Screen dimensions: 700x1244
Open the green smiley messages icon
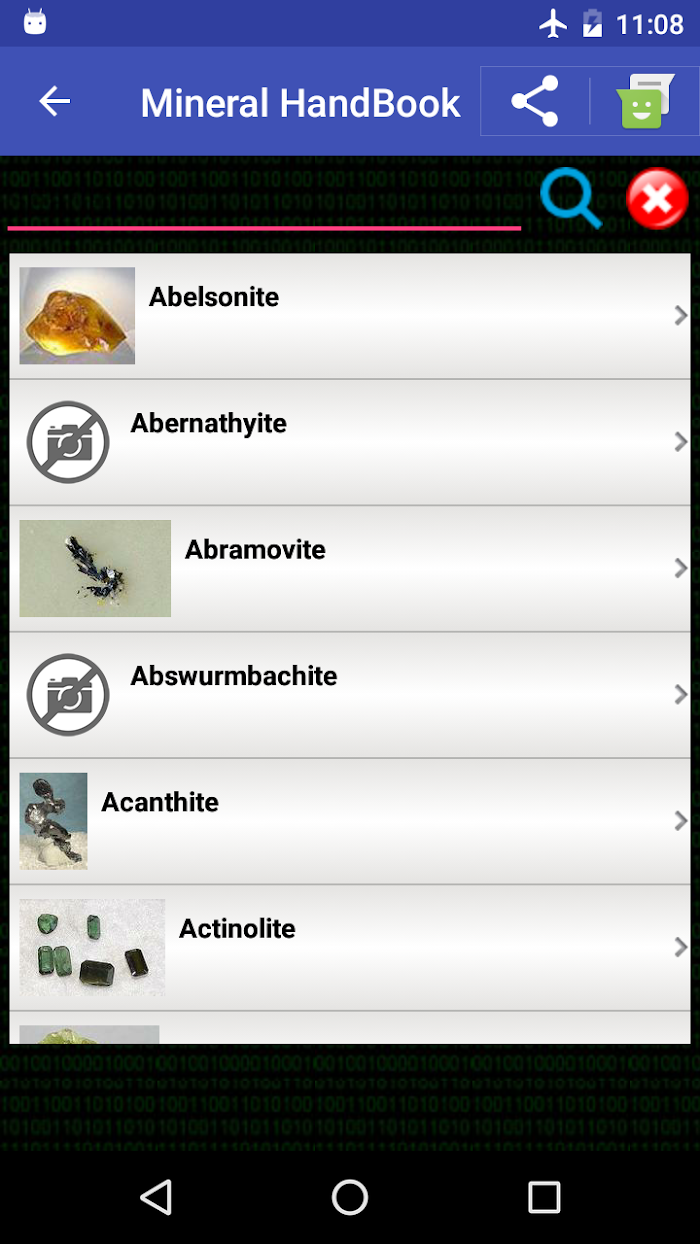pyautogui.click(x=642, y=101)
